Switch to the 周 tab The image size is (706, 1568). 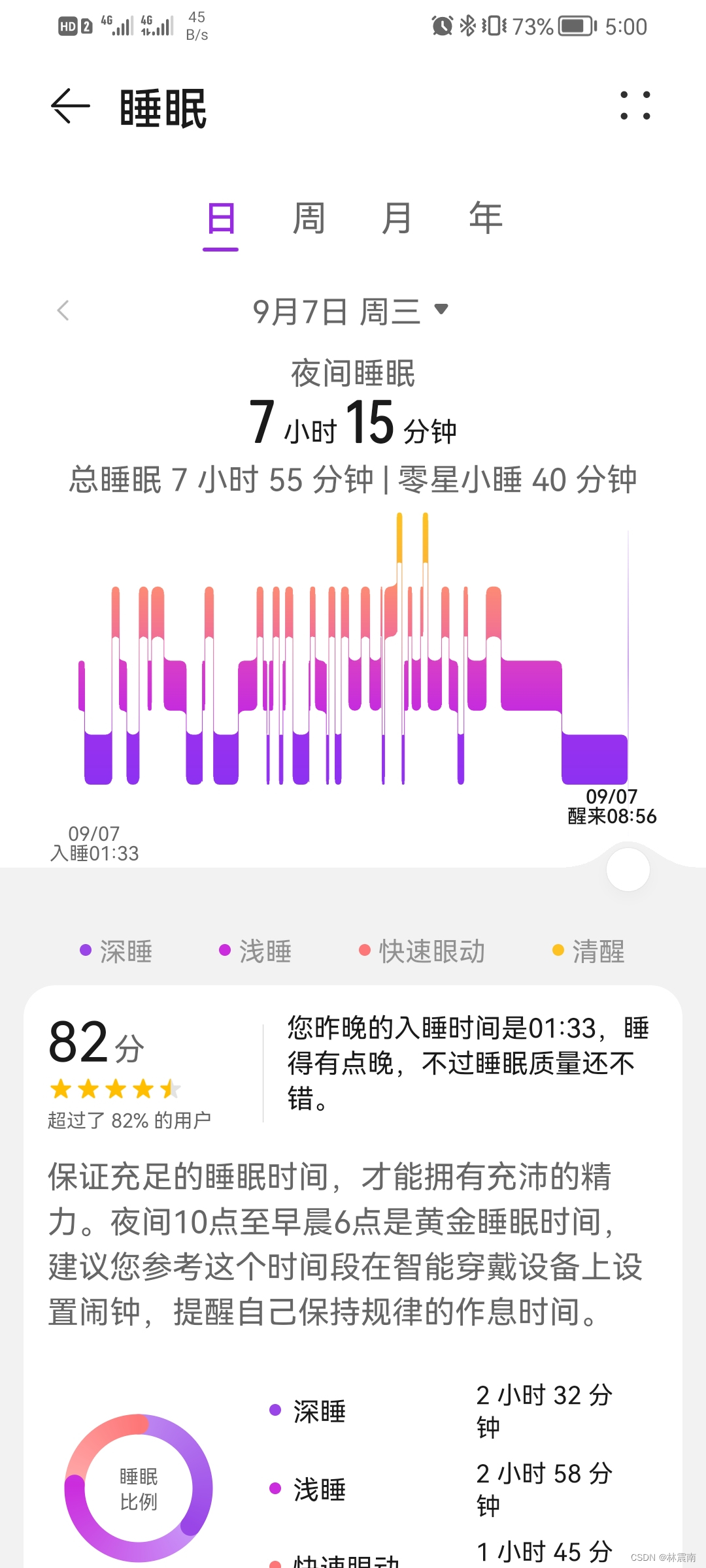[307, 218]
